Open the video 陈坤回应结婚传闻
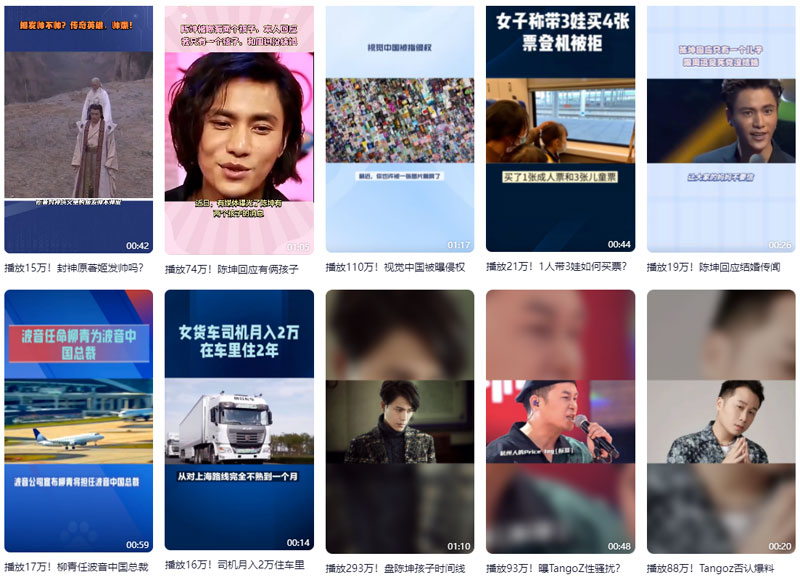Image resolution: width=800 pixels, height=580 pixels. pos(721,130)
